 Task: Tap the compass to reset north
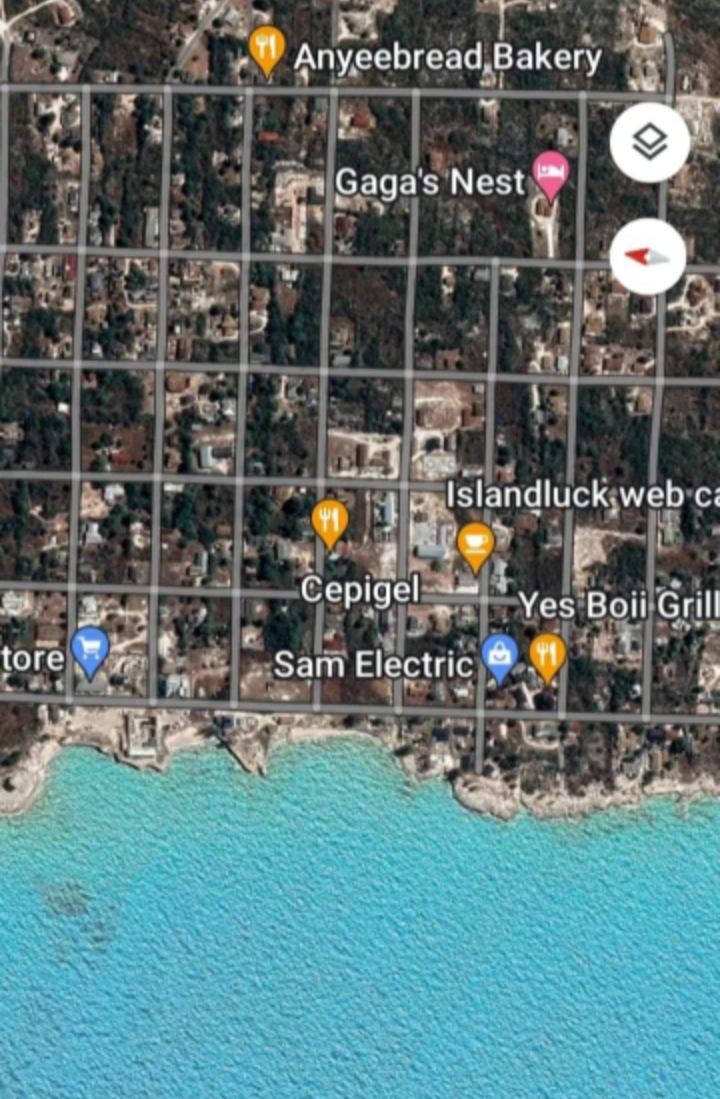pyautogui.click(x=648, y=257)
